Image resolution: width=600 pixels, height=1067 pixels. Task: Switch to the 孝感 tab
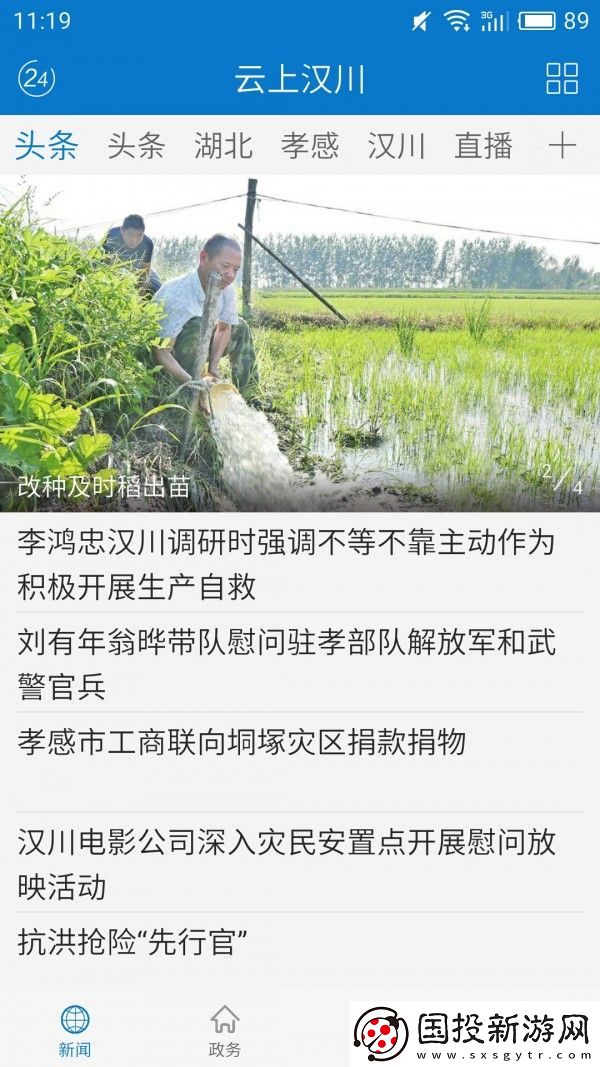pos(310,146)
